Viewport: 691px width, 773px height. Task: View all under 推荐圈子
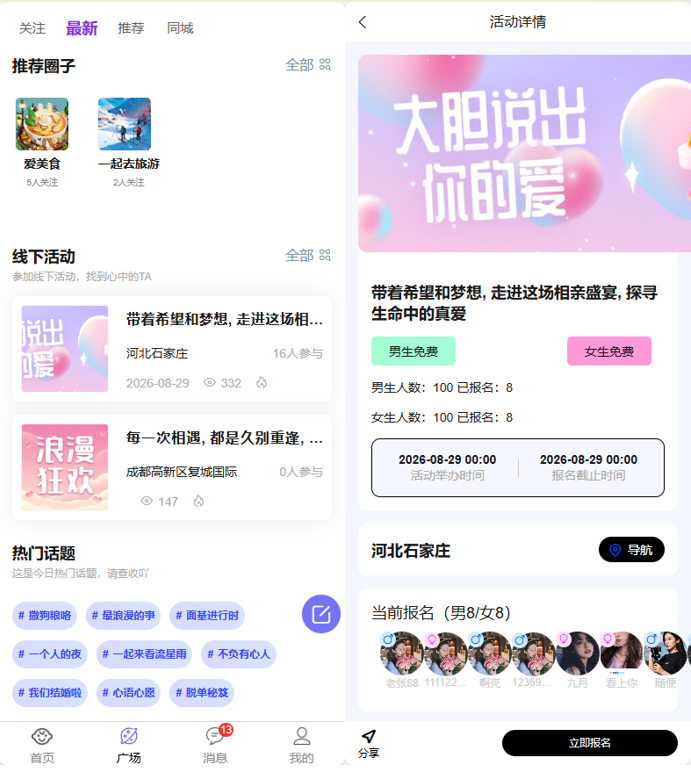[x=307, y=65]
